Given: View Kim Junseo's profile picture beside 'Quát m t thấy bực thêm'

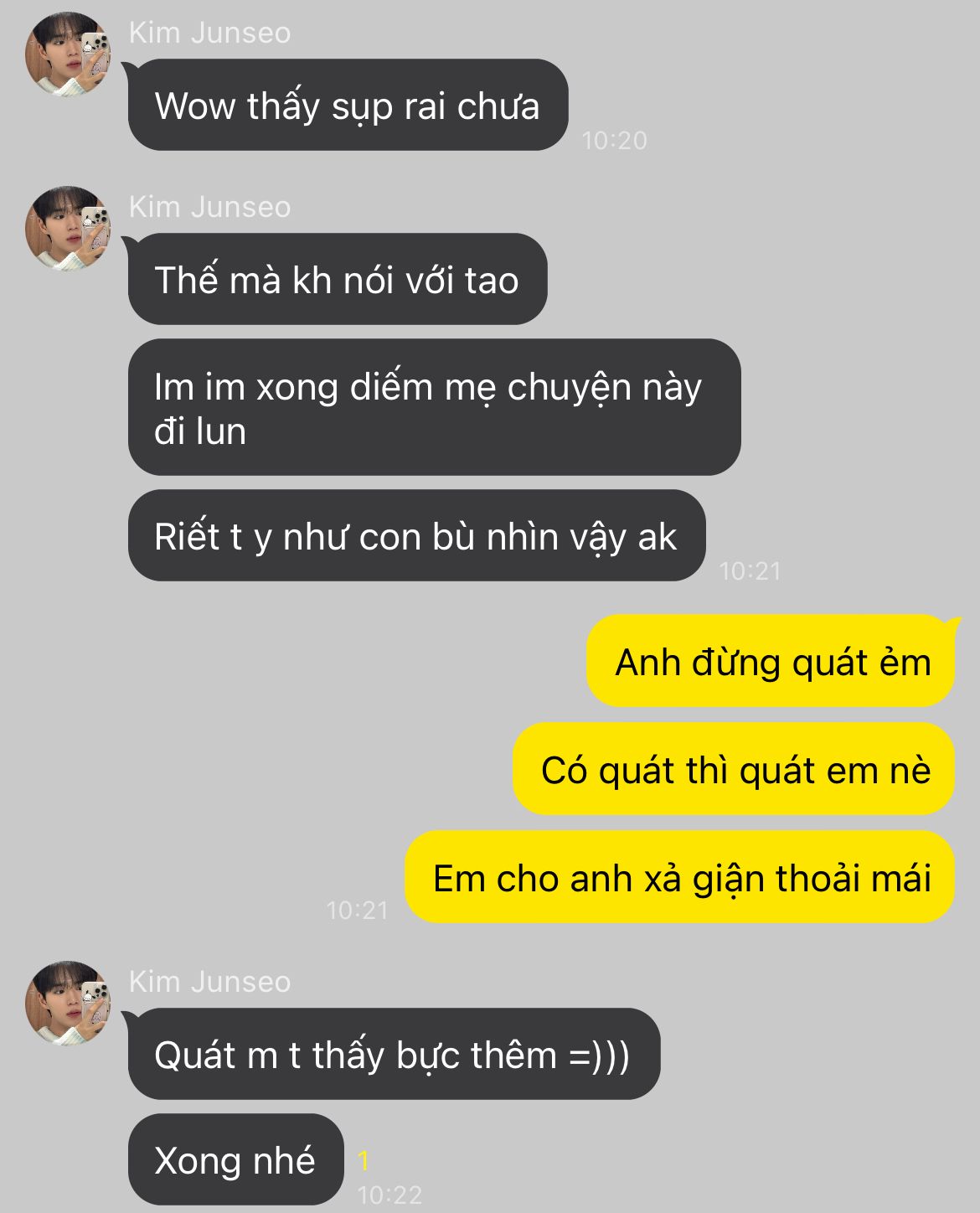Looking at the screenshot, I should [69, 1004].
